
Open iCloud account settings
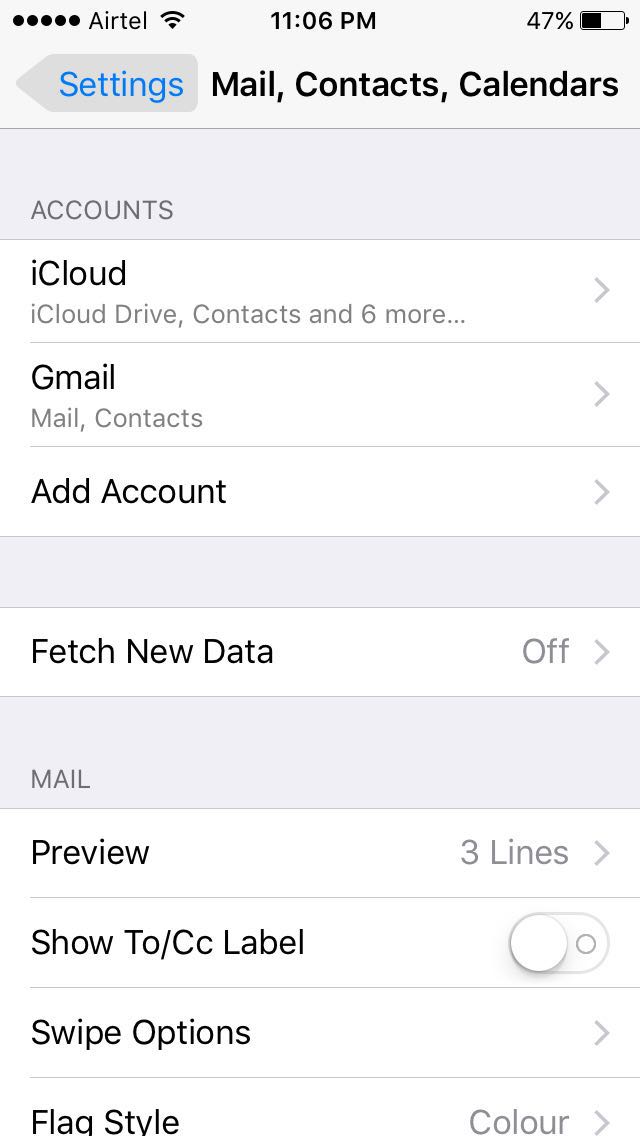(320, 291)
